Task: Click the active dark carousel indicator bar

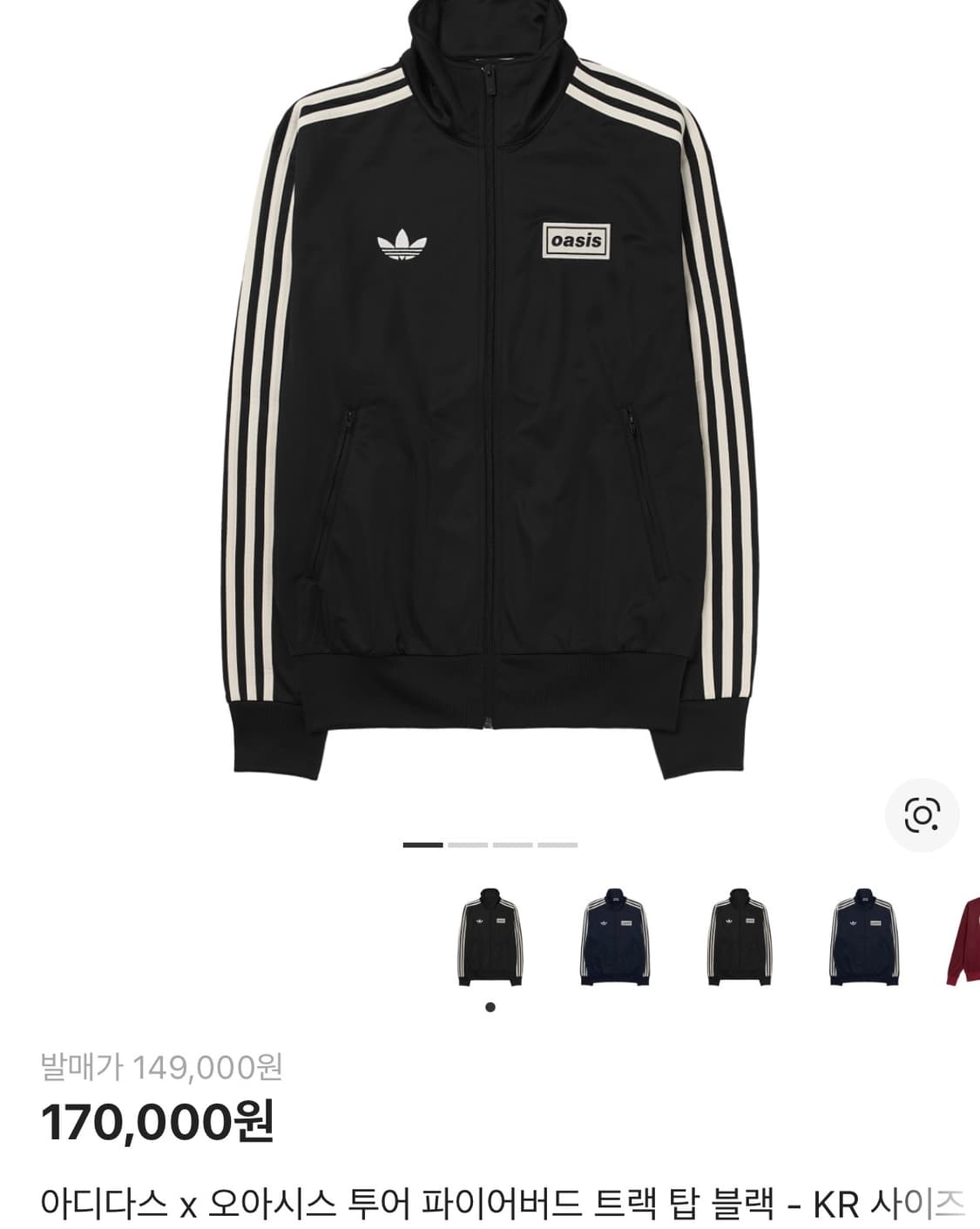Action: point(421,844)
